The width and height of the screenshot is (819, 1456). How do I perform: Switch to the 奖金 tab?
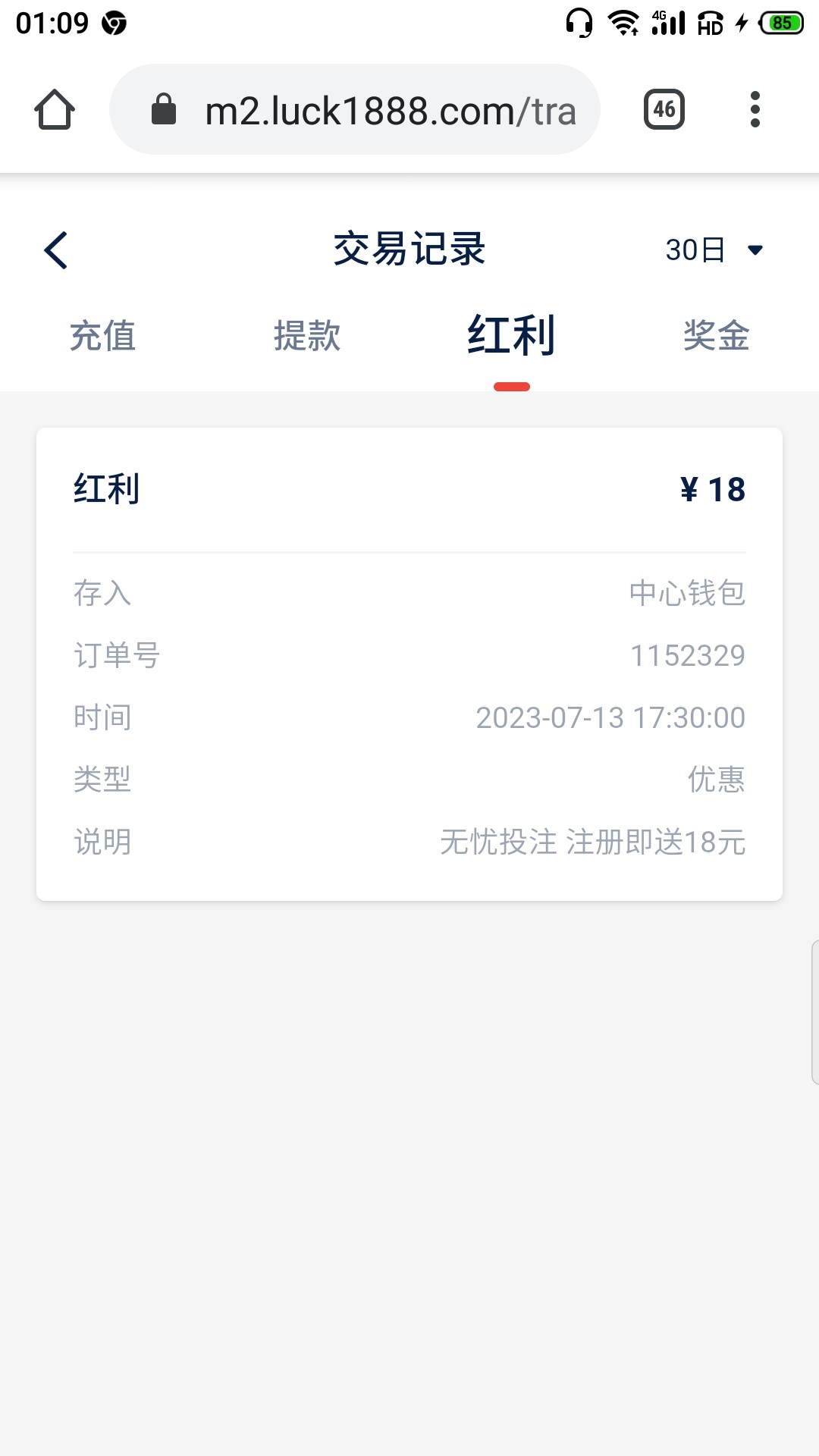716,336
